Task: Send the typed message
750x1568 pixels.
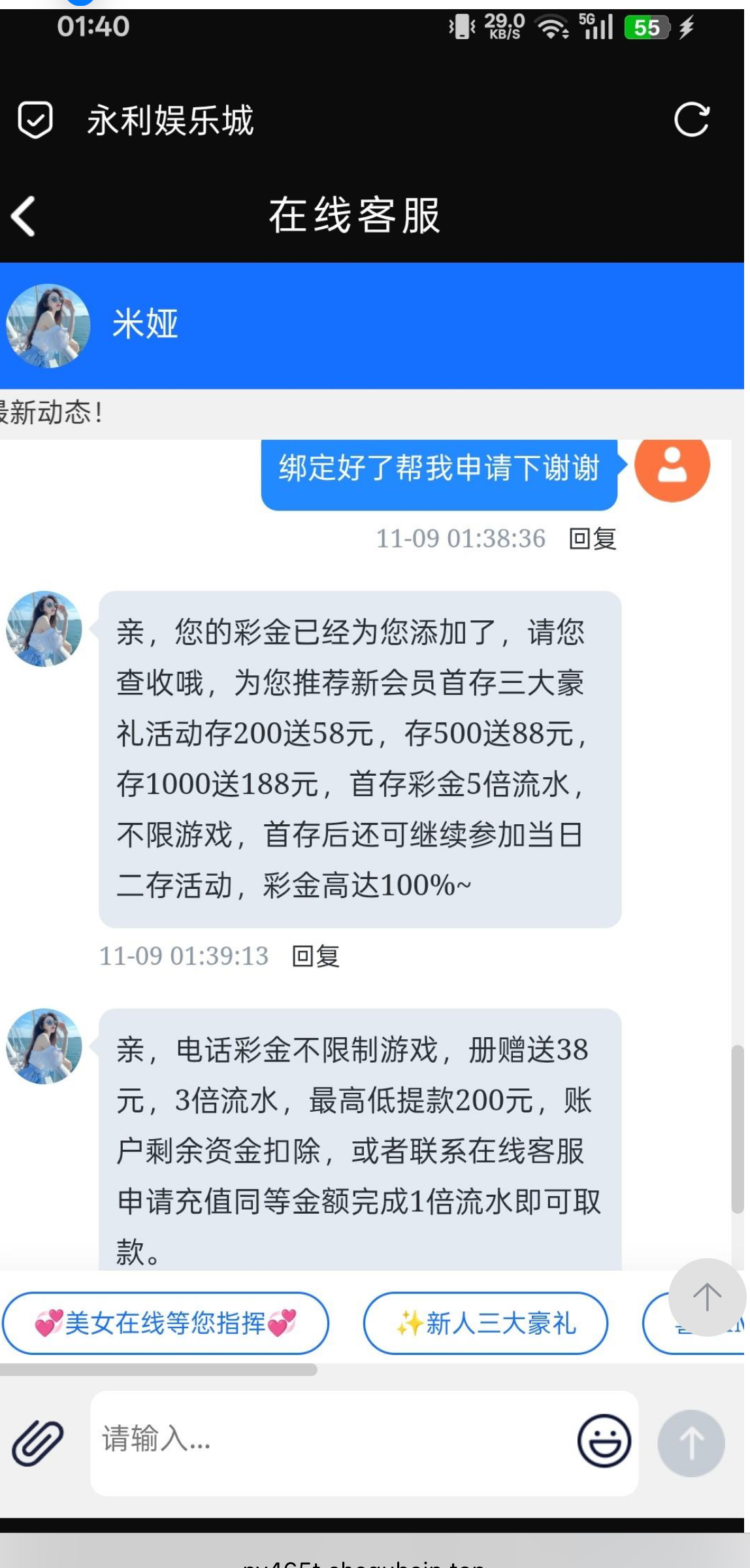Action: point(691,1442)
